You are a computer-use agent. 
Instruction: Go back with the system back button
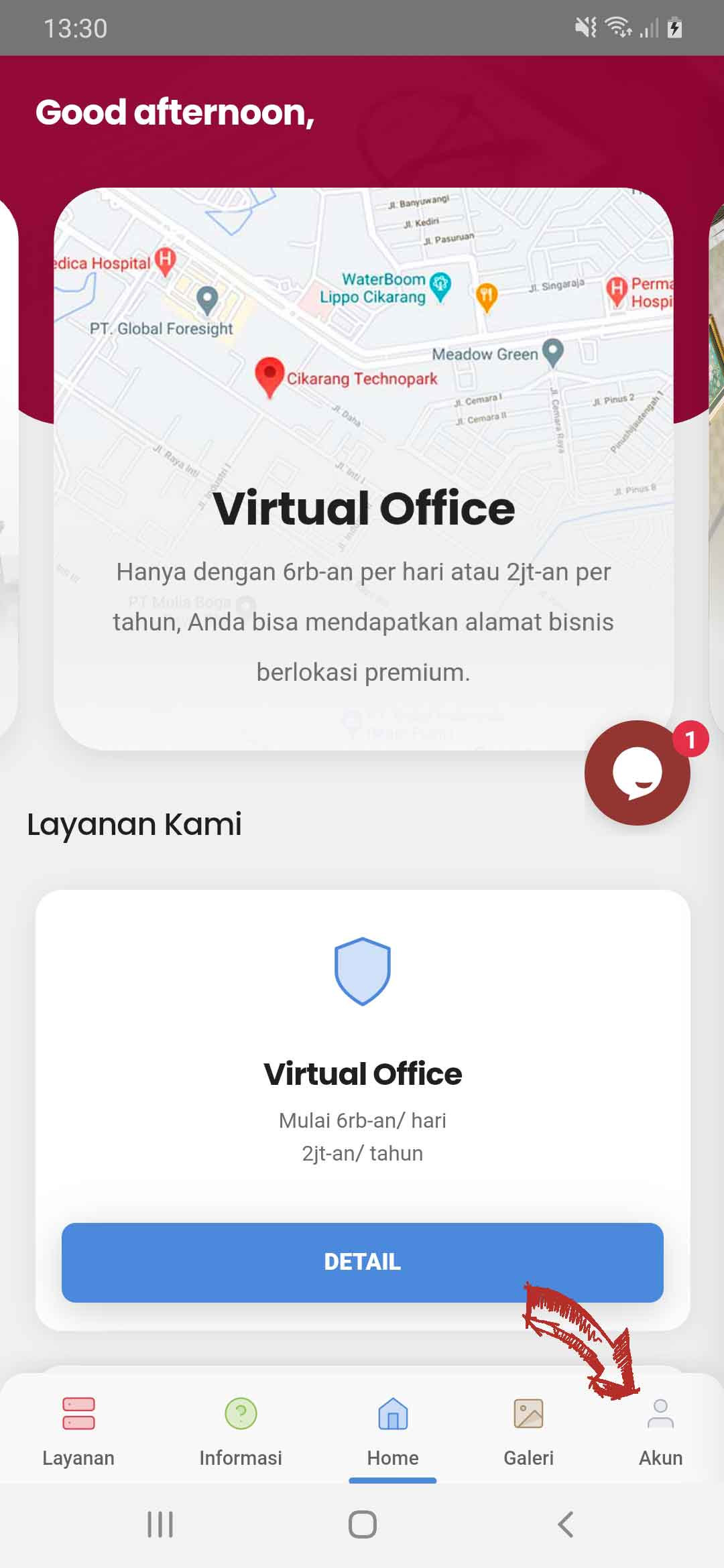pyautogui.click(x=565, y=1524)
